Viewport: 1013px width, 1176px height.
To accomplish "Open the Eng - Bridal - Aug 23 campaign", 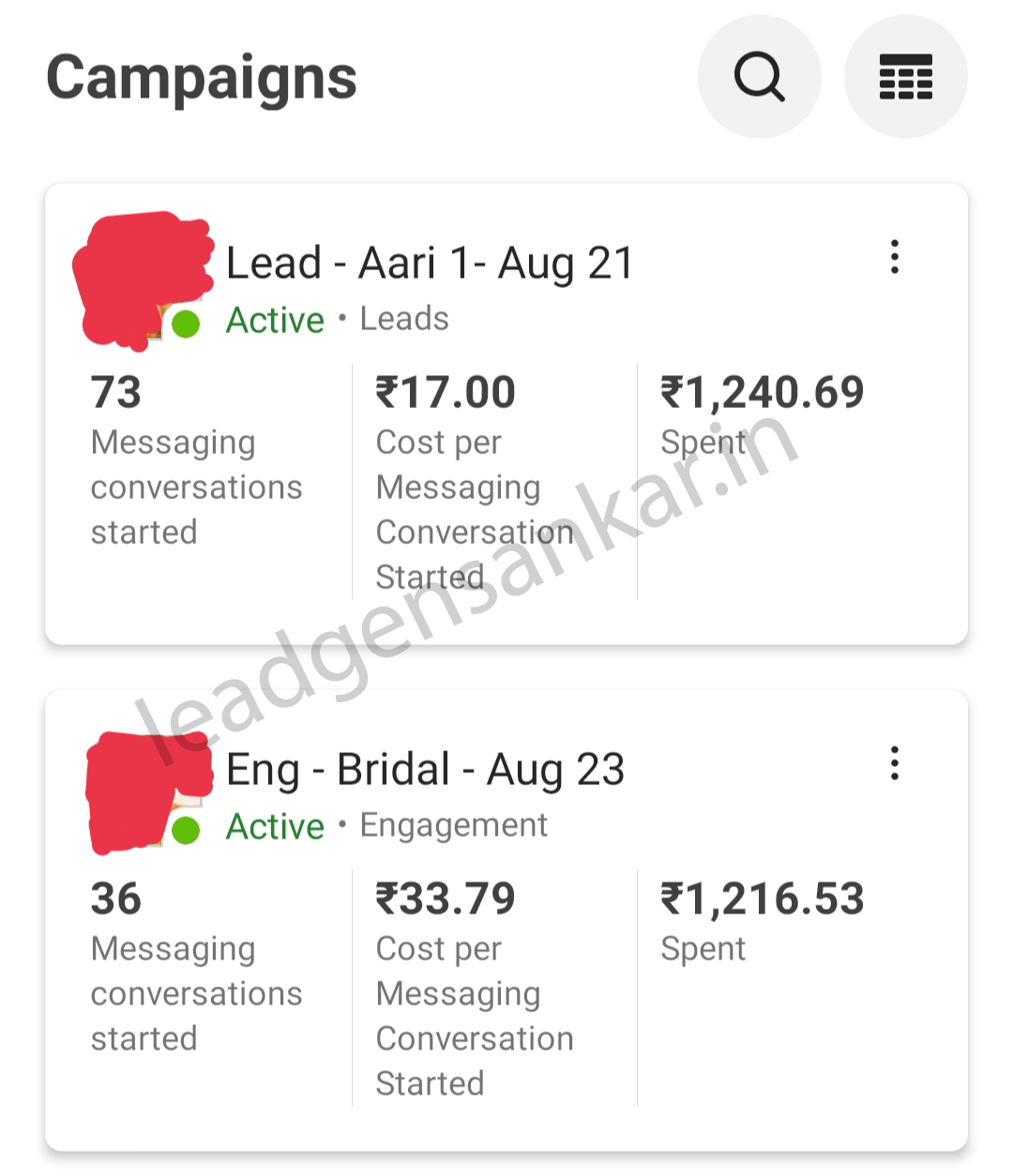I will point(425,770).
